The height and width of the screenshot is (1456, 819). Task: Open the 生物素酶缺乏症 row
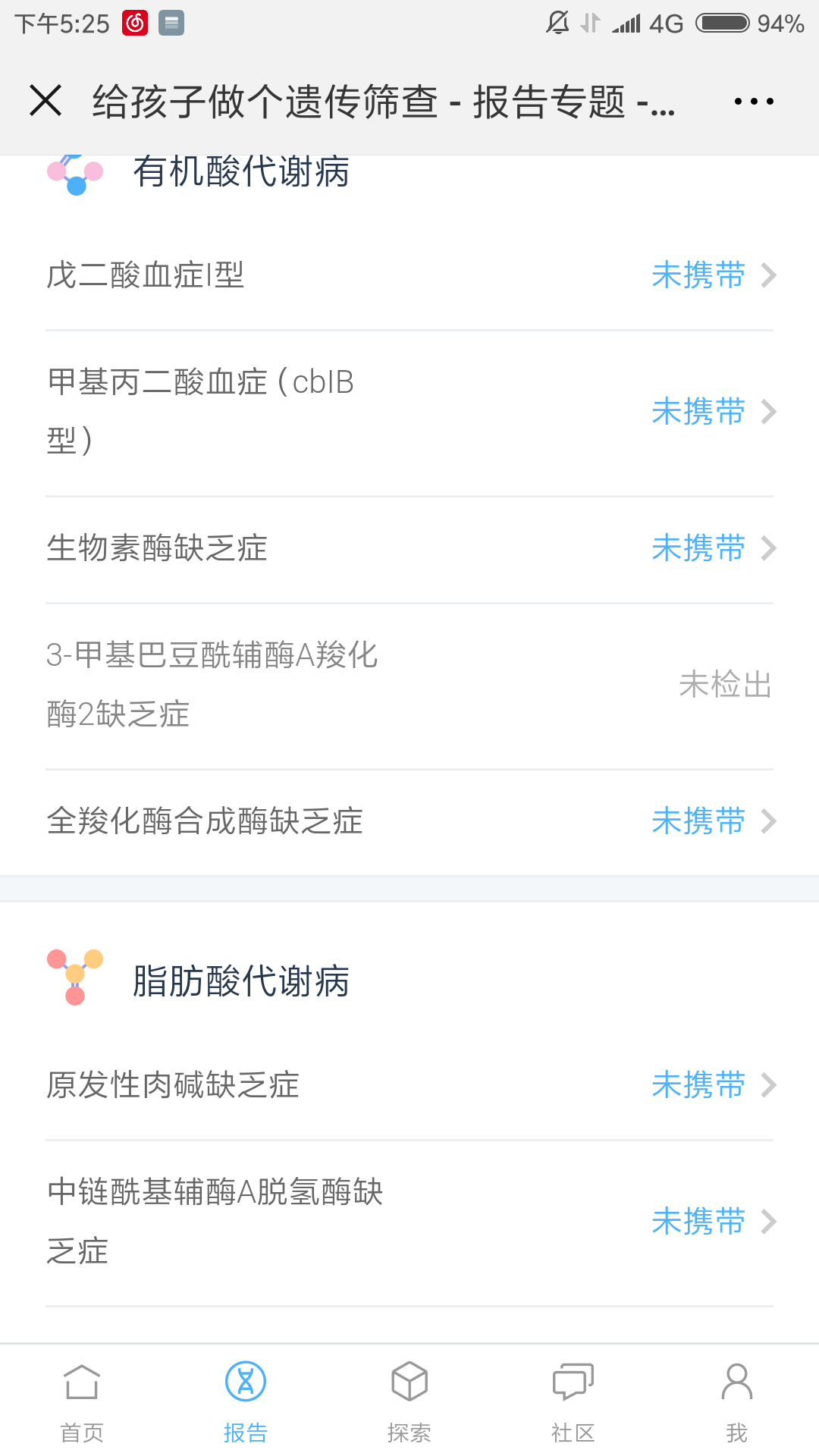point(409,549)
